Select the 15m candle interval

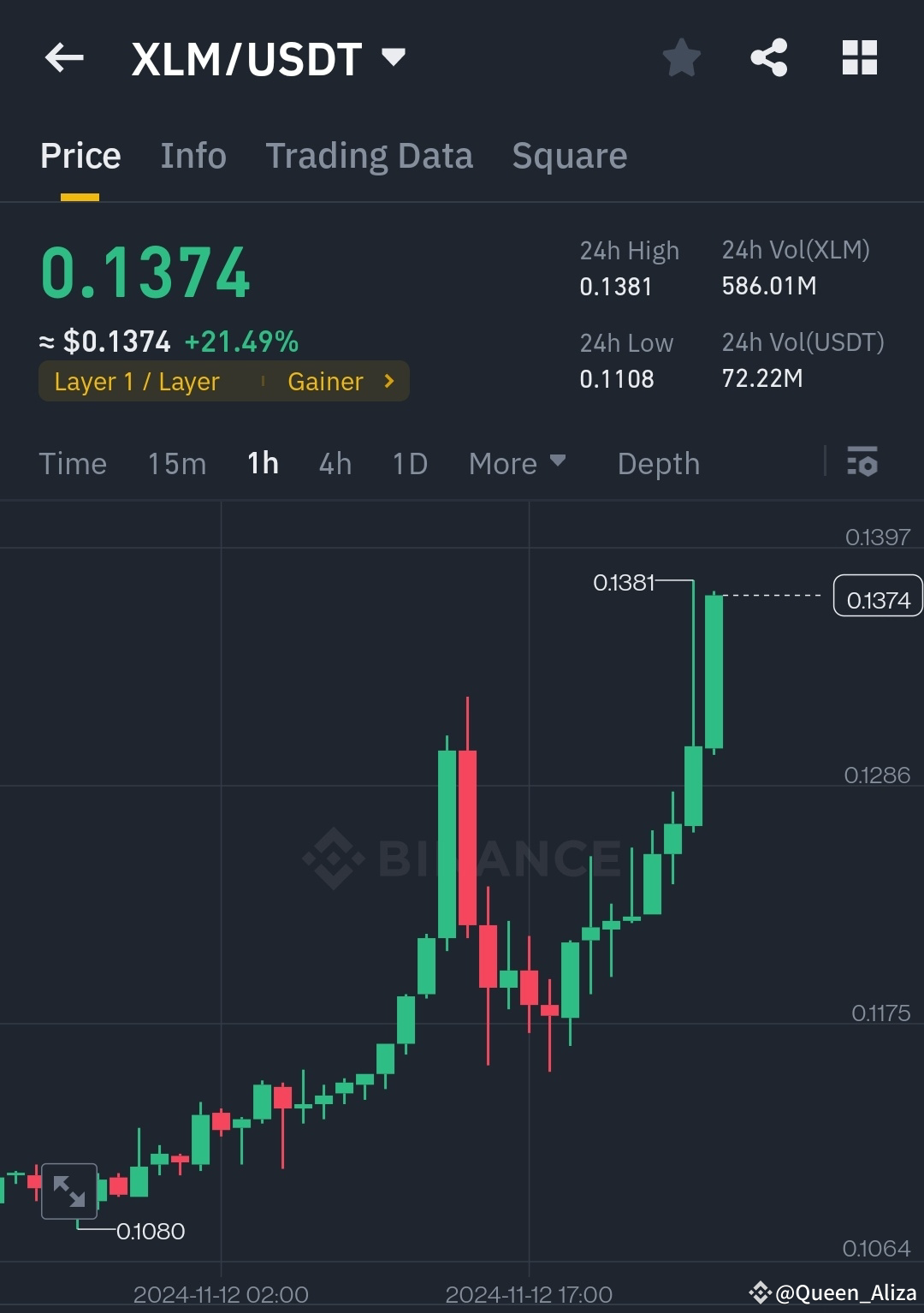point(176,463)
